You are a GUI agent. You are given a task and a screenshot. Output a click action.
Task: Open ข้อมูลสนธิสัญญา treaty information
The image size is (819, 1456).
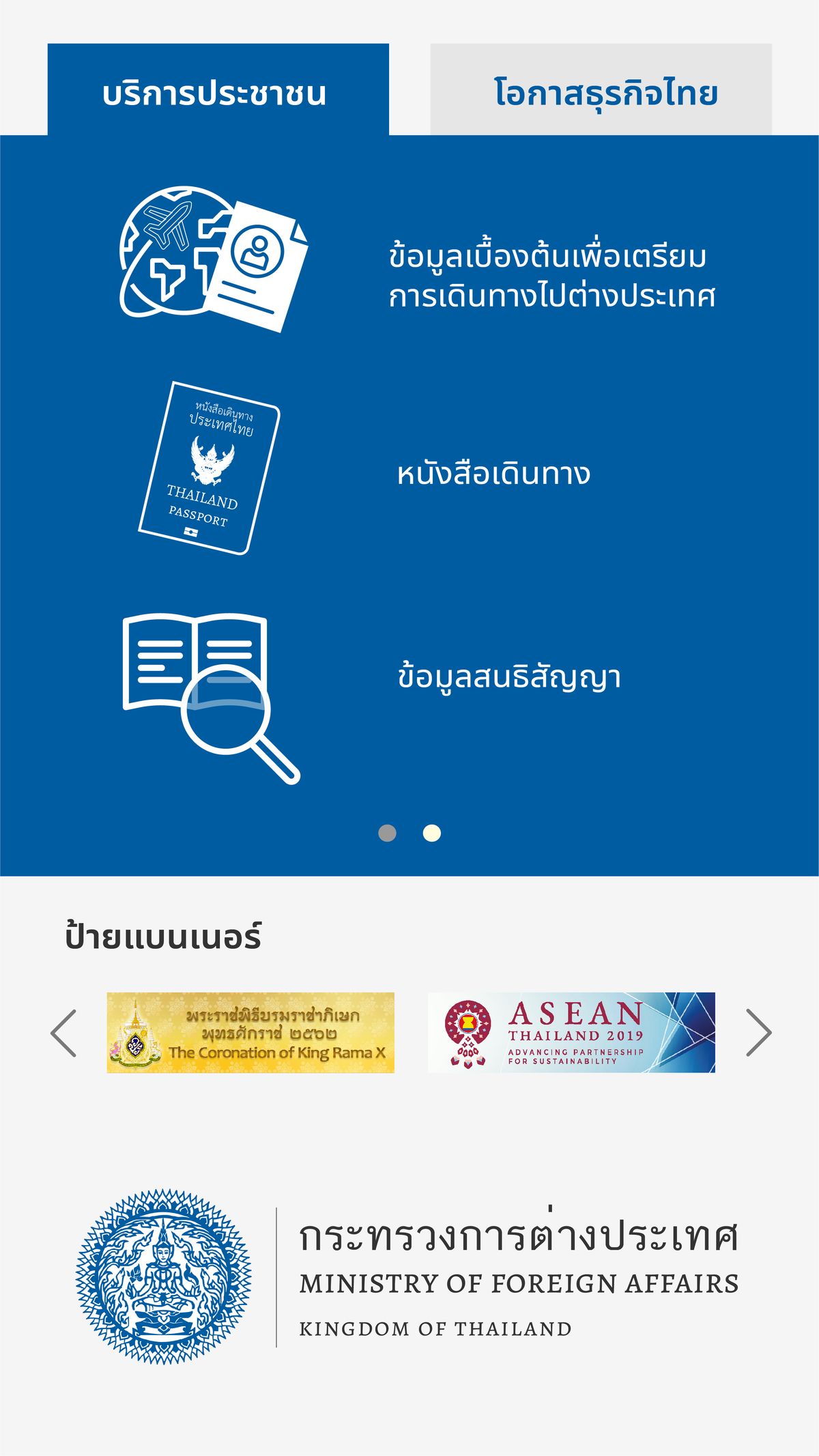tap(509, 676)
